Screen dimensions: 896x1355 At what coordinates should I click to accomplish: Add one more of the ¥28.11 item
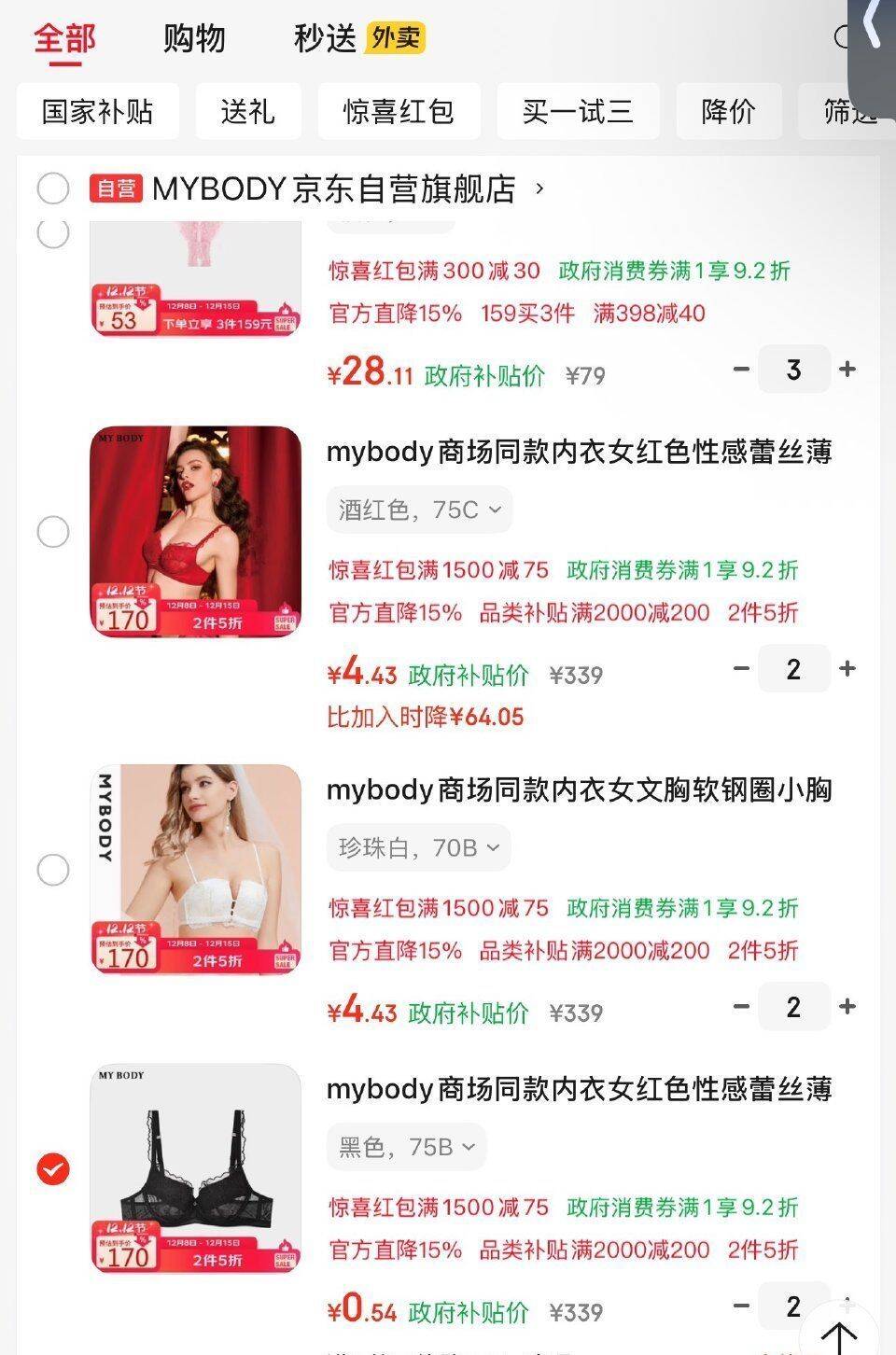pyautogui.click(x=847, y=370)
